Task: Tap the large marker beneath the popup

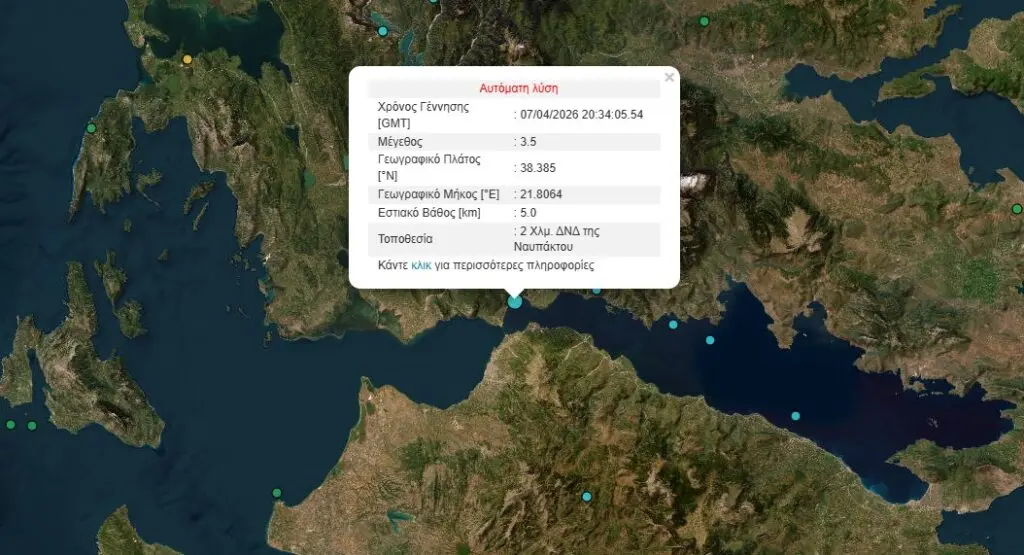Action: pos(515,301)
